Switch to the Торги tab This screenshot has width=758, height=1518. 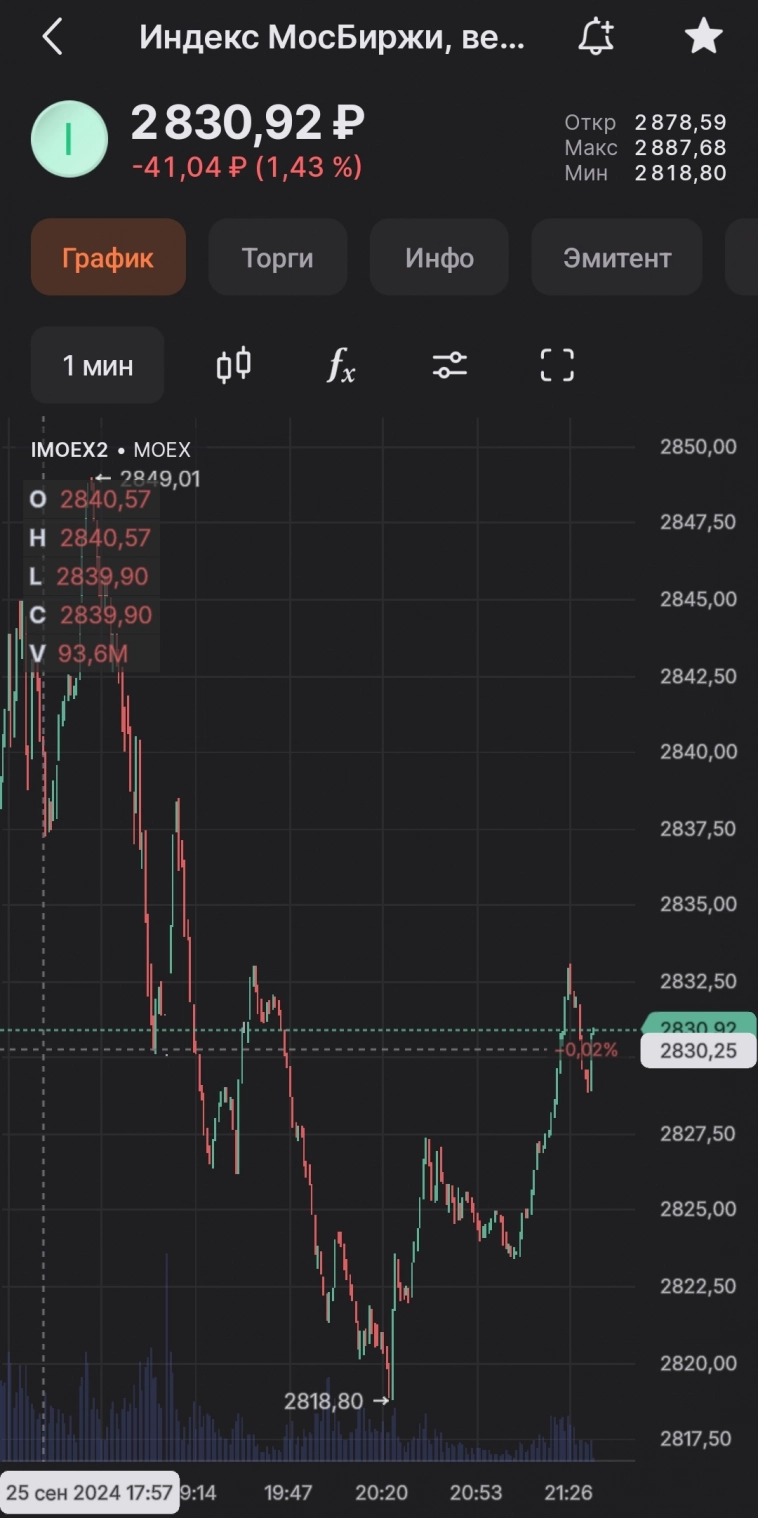click(277, 258)
